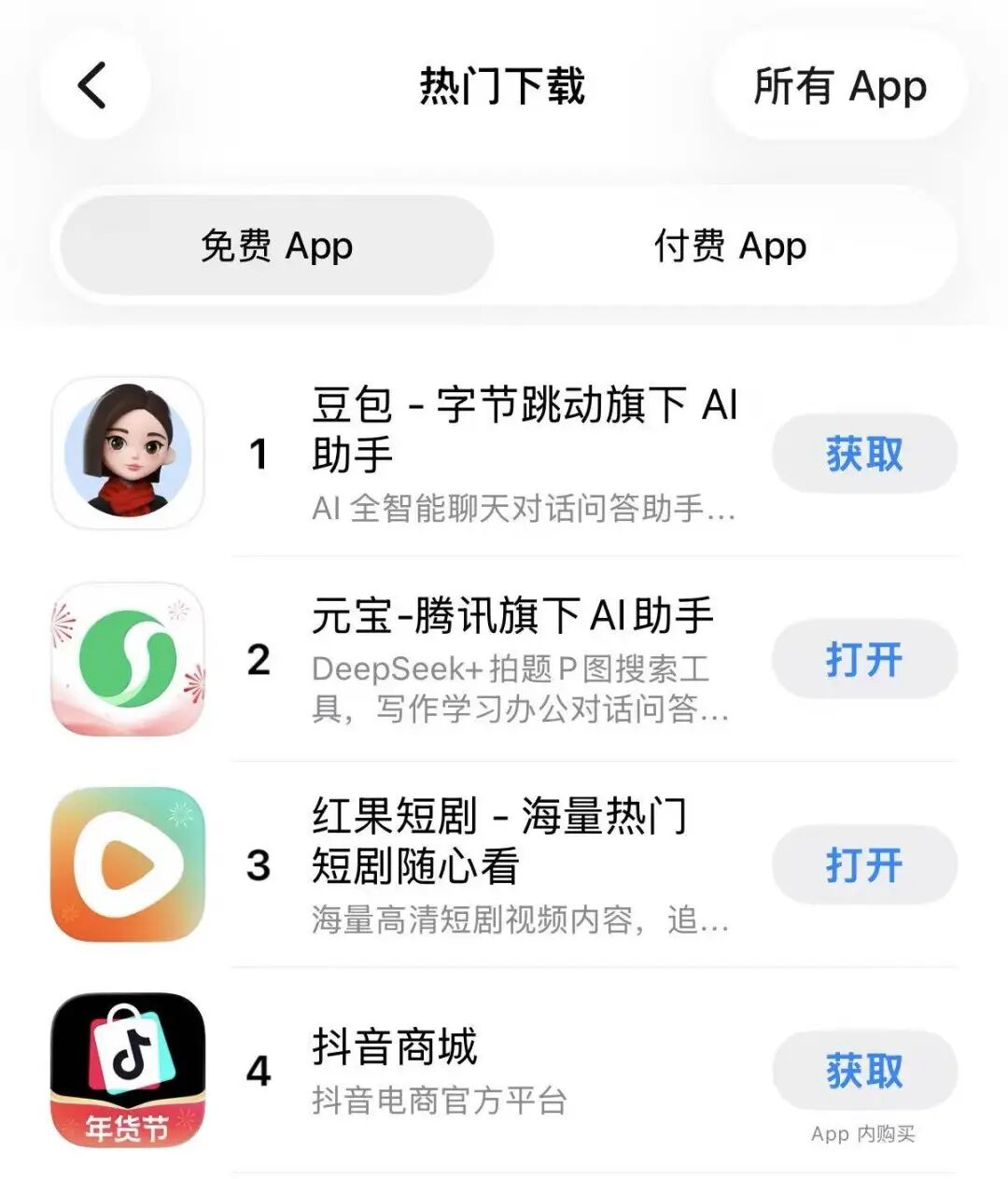The image size is (1008, 1179).
Task: Select the 免费 App tab
Action: tap(276, 246)
